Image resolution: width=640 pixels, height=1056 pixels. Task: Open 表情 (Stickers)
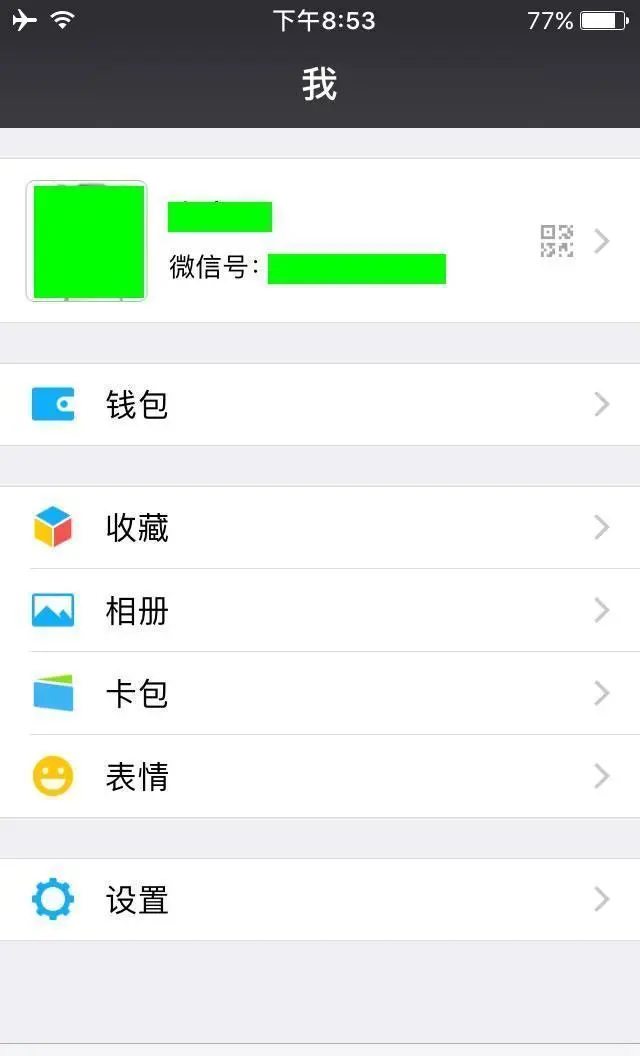pos(320,777)
